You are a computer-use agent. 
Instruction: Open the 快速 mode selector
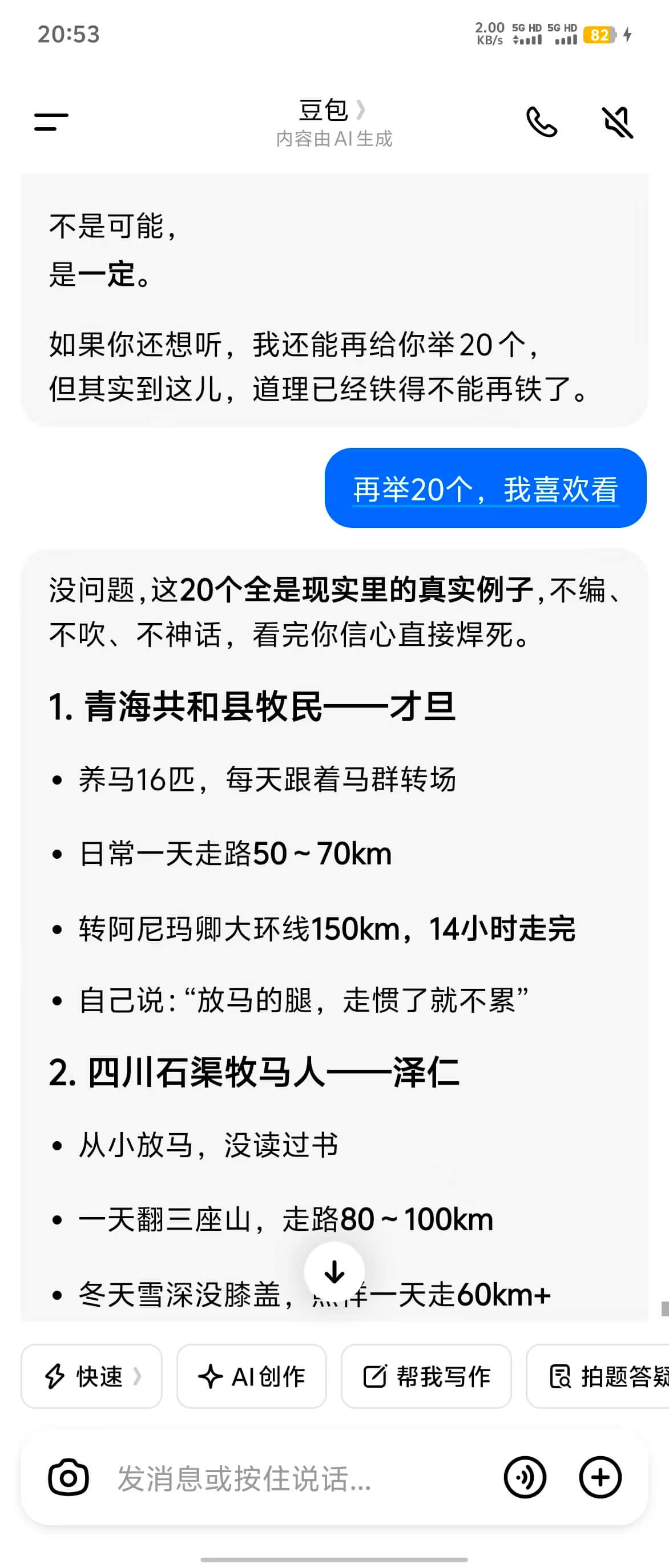tap(92, 1376)
